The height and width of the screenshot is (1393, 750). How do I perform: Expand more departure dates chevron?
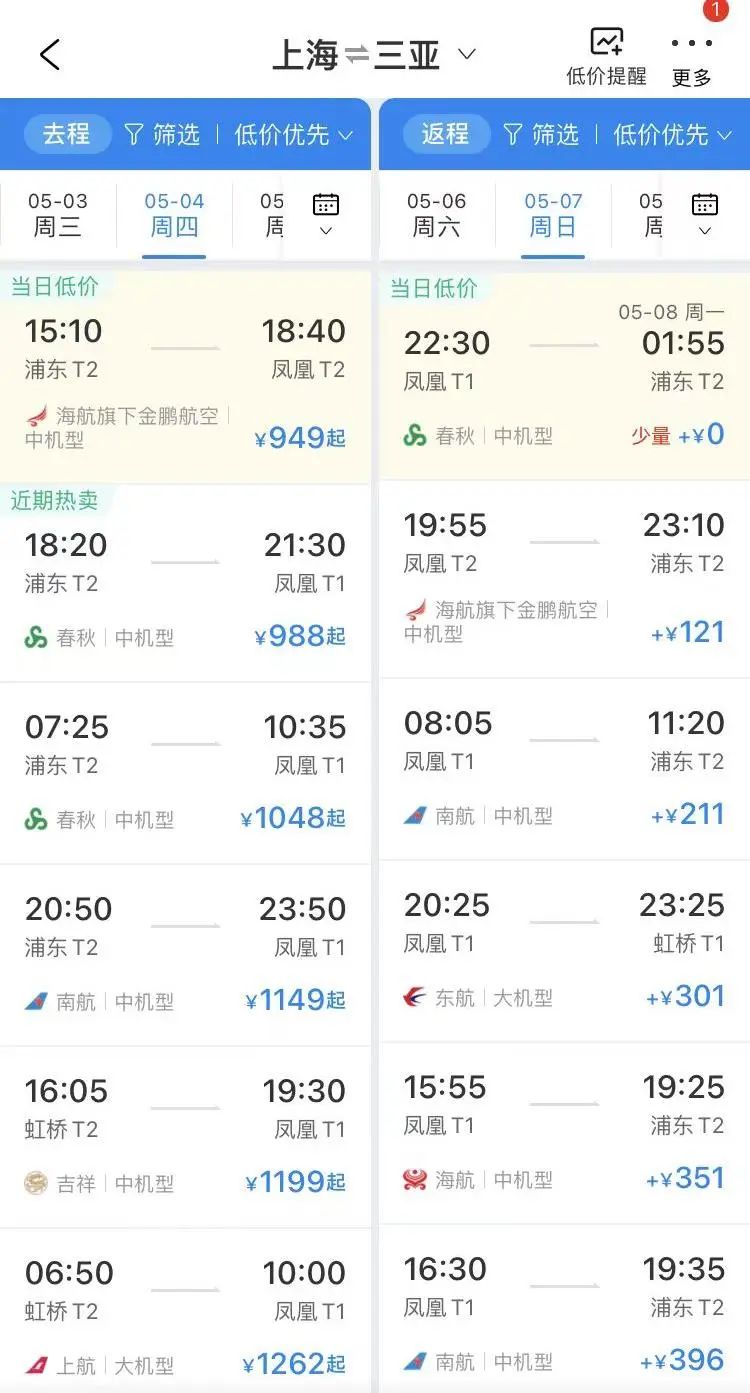(x=325, y=232)
